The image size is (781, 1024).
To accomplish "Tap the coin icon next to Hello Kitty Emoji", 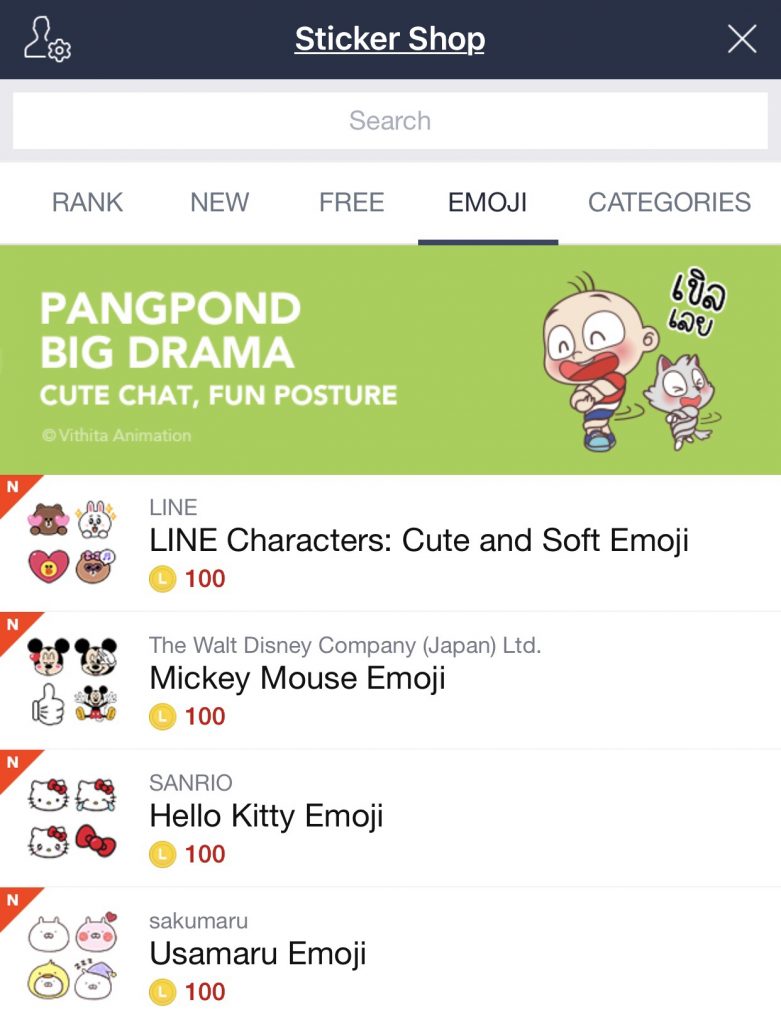I will pos(164,854).
